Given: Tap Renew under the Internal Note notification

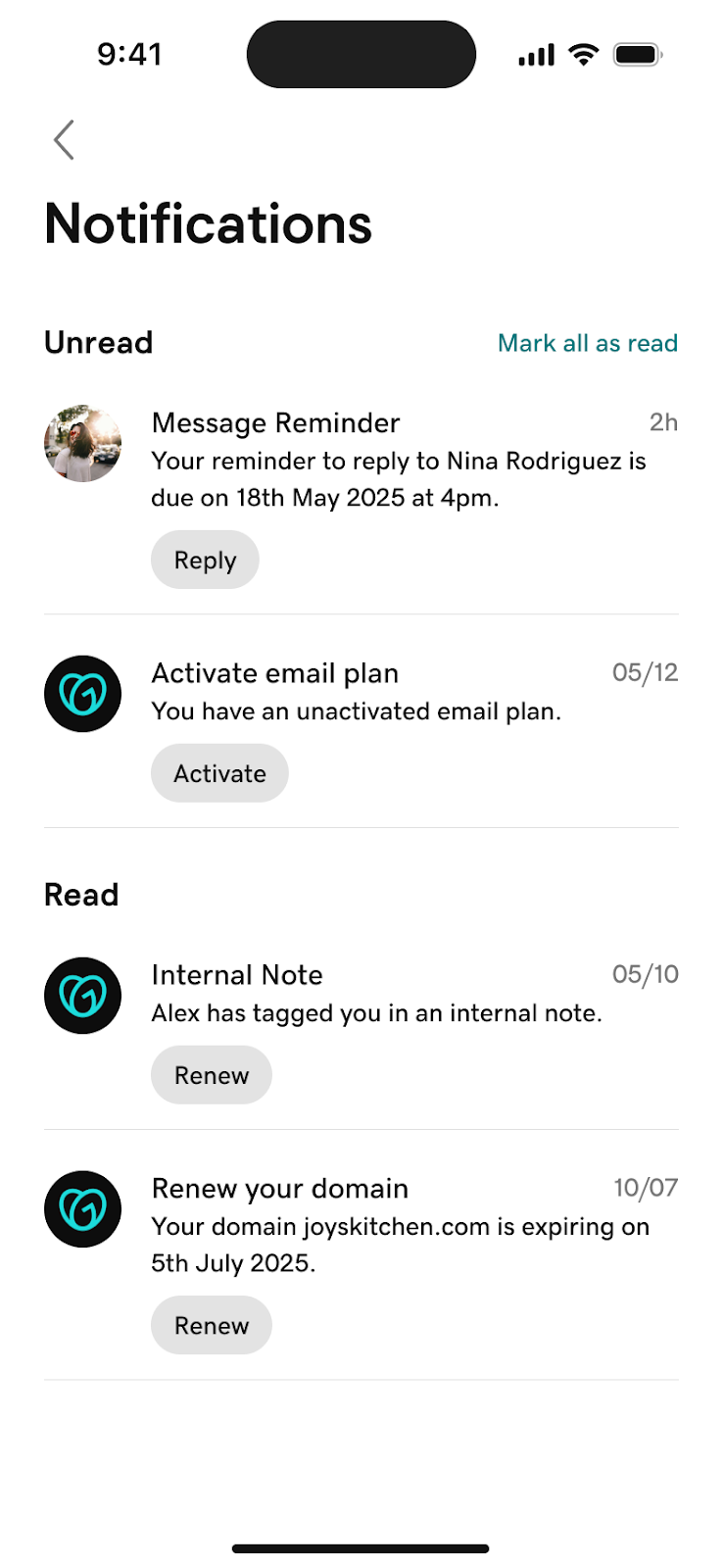Looking at the screenshot, I should tap(212, 1076).
